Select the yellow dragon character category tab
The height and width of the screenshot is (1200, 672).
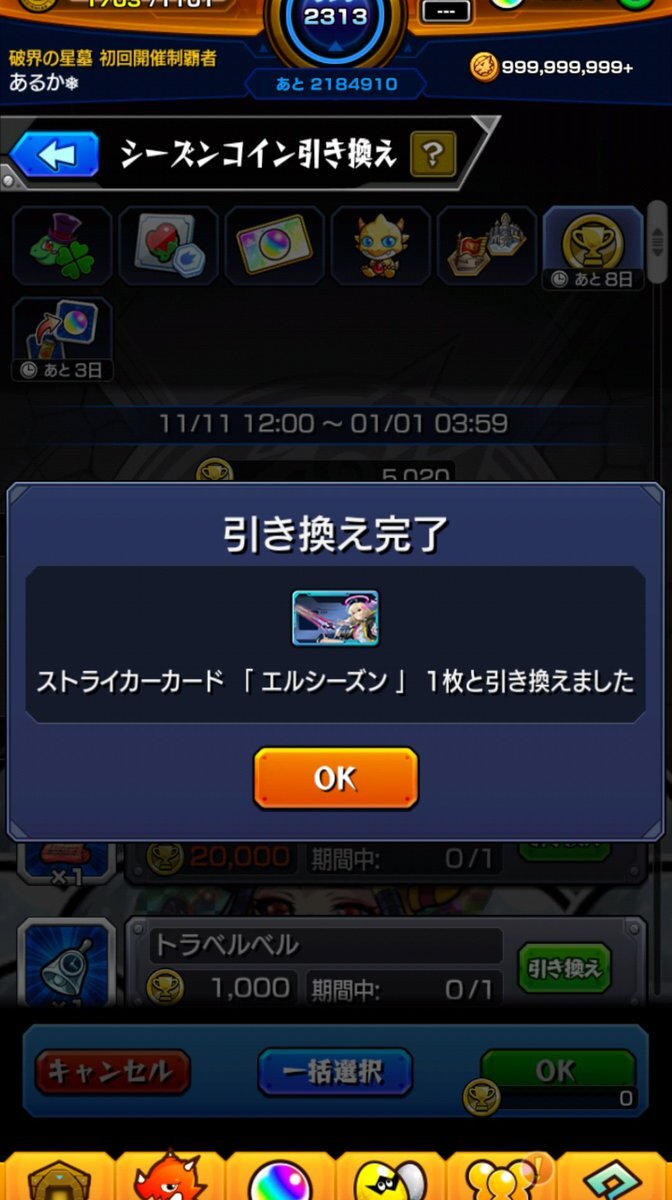point(380,246)
